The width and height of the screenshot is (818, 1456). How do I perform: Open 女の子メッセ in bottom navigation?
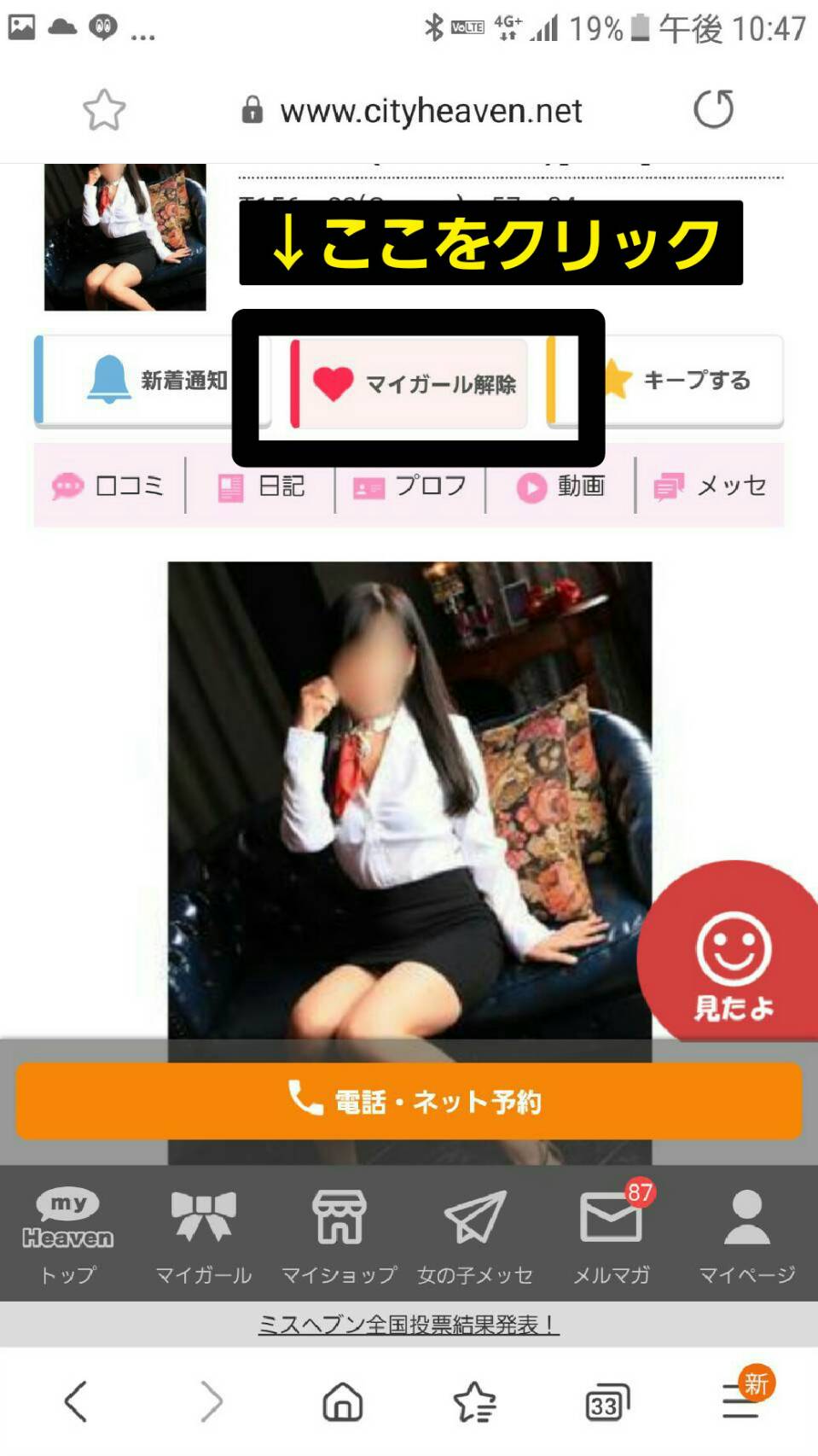tap(475, 1234)
